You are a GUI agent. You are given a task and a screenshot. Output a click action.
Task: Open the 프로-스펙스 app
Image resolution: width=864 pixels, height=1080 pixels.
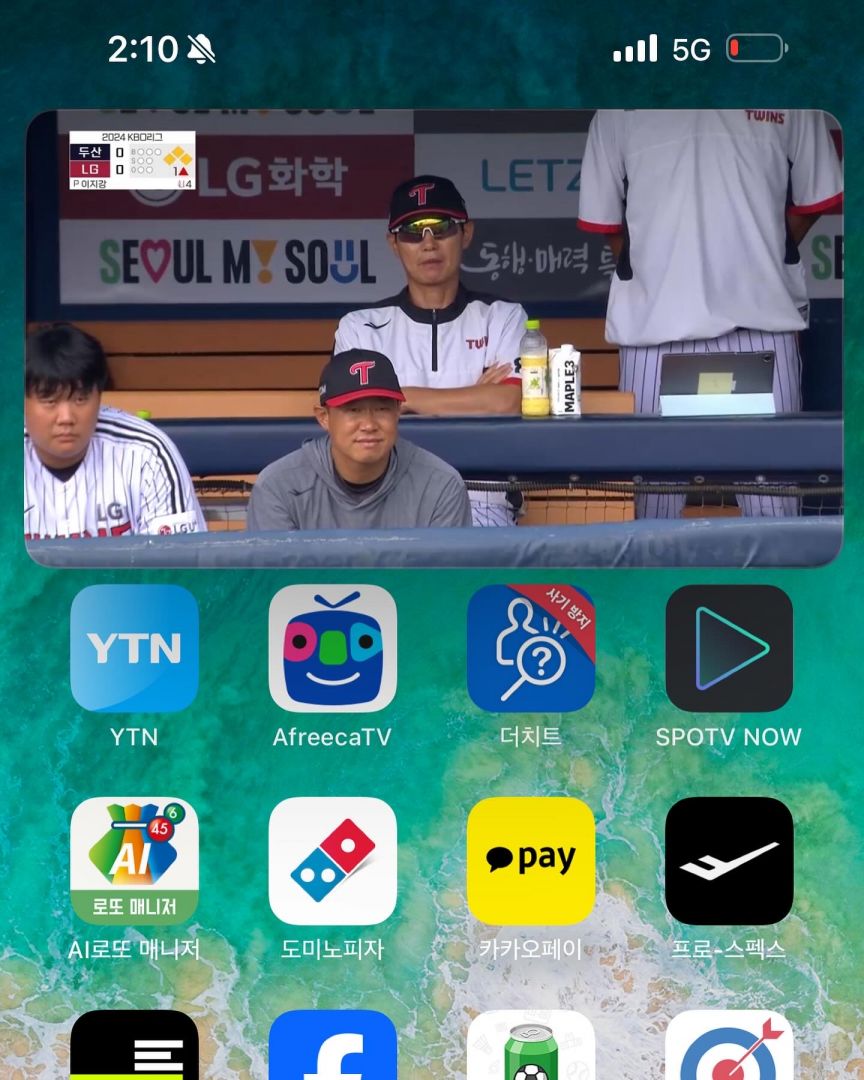pyautogui.click(x=728, y=860)
